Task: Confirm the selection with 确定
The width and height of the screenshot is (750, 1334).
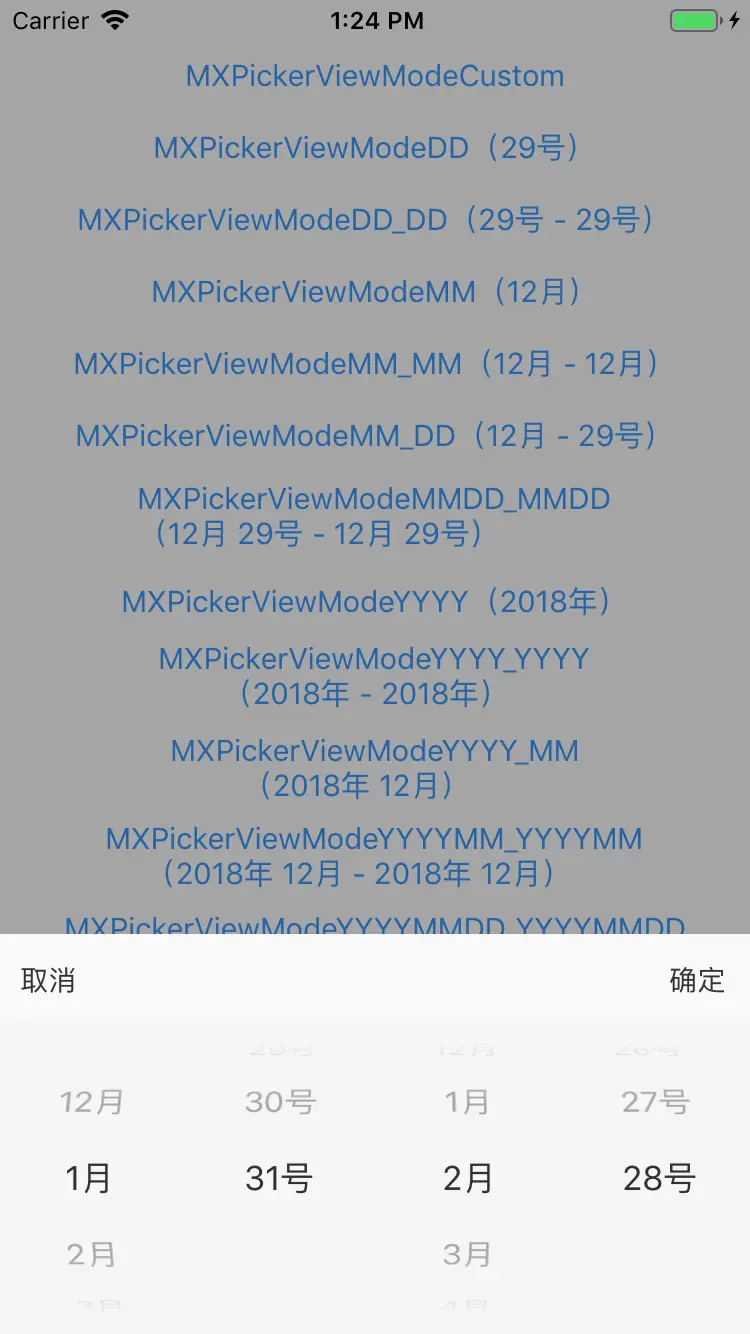Action: point(697,980)
